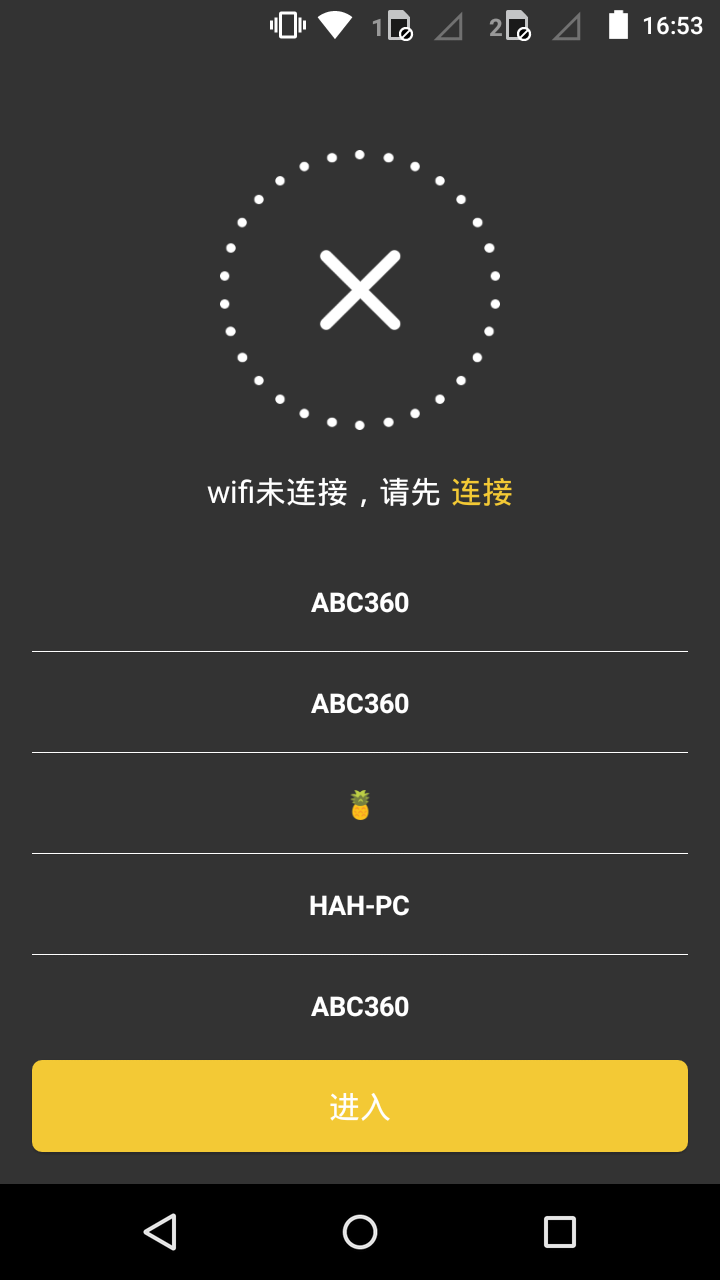Return to the home screen
The width and height of the screenshot is (720, 1280).
(360, 1232)
